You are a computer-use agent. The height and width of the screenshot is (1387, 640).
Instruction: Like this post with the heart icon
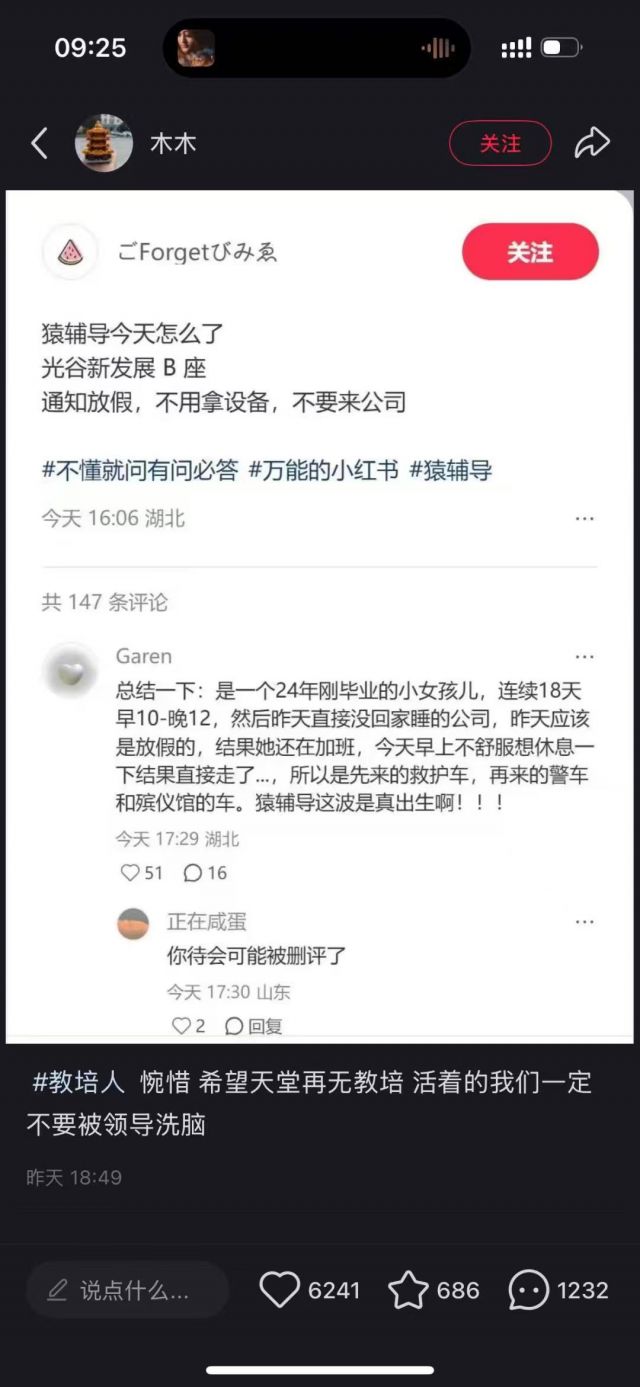[x=280, y=1290]
